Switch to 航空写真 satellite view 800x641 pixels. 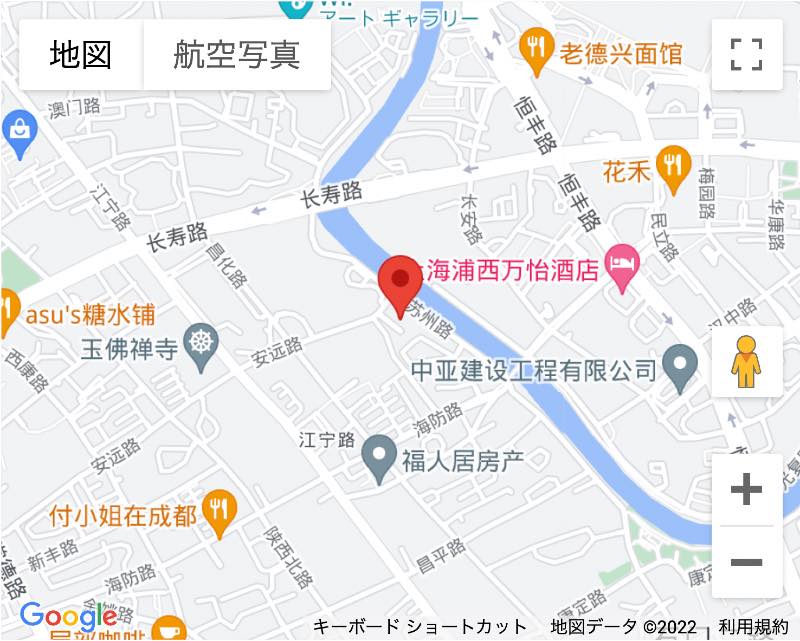tap(237, 54)
